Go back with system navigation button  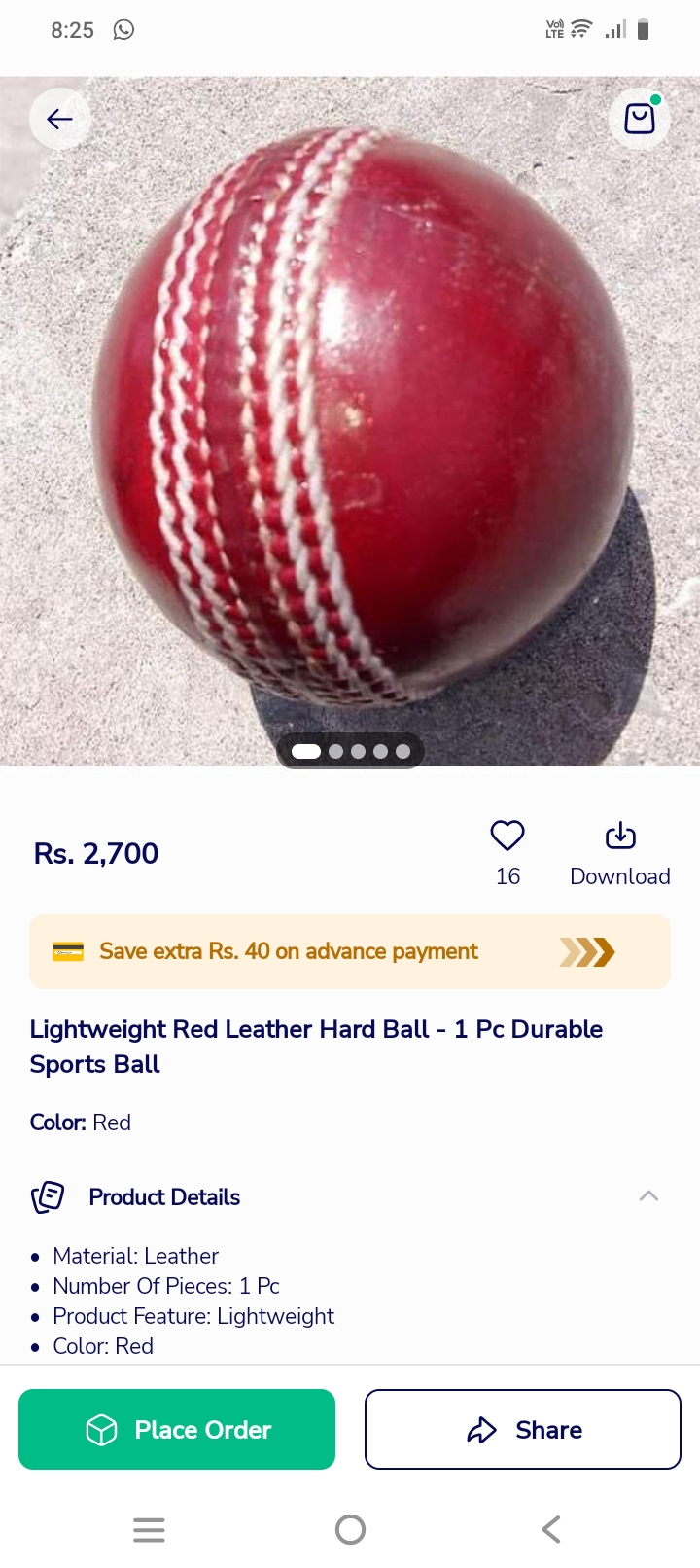click(x=550, y=1529)
